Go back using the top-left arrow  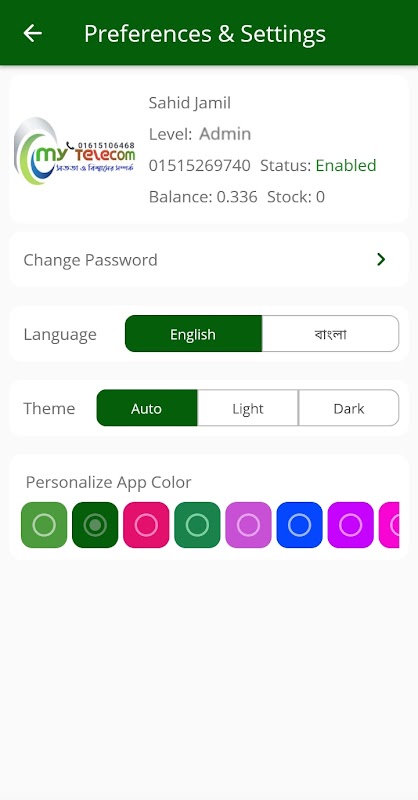tap(33, 33)
